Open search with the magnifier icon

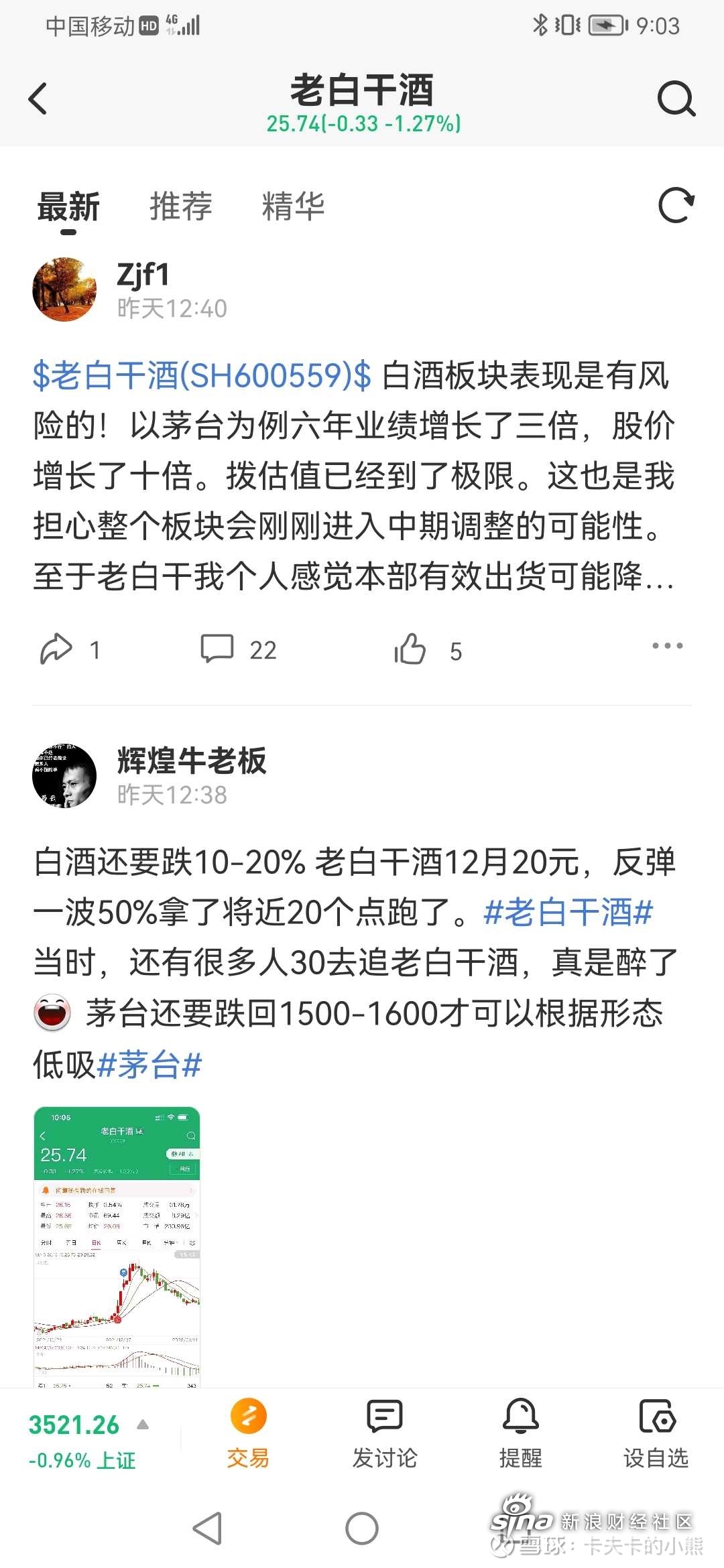click(x=676, y=100)
